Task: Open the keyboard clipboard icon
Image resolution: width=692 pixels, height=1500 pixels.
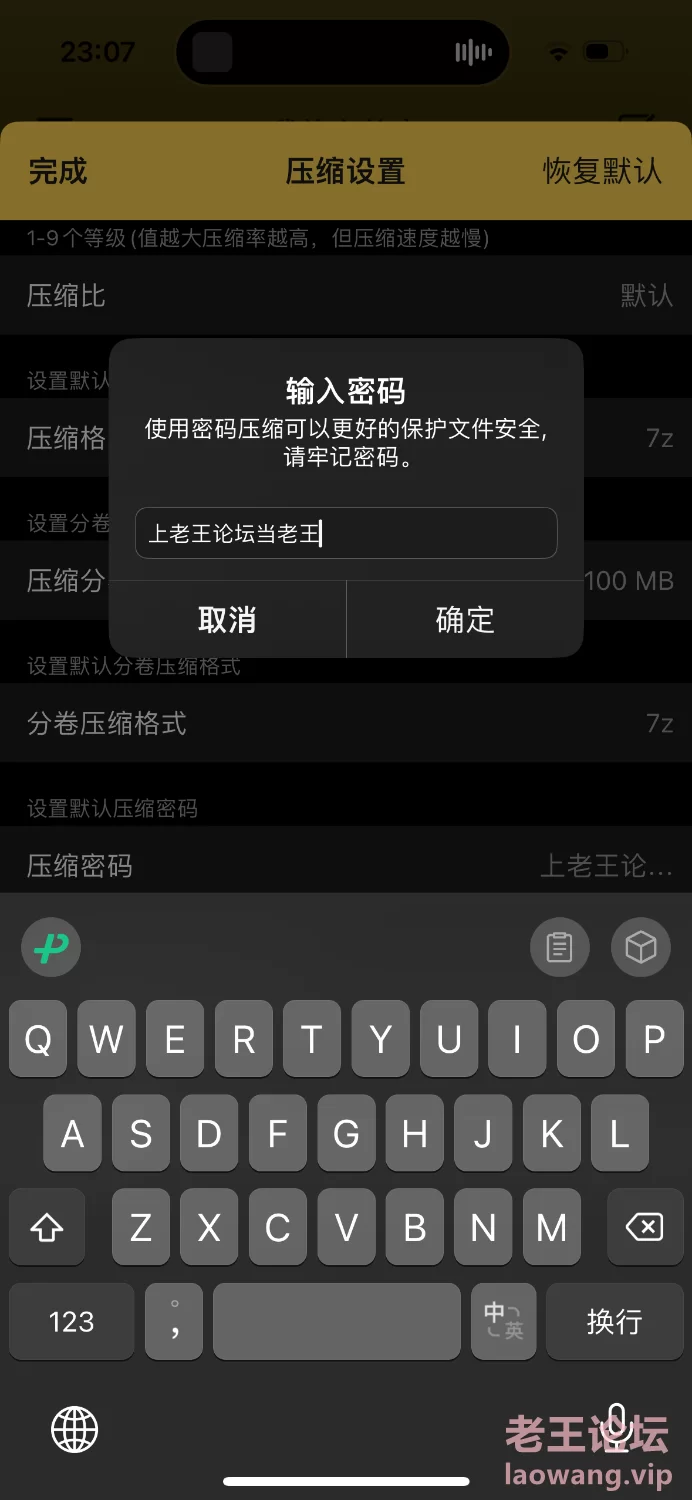Action: click(559, 947)
